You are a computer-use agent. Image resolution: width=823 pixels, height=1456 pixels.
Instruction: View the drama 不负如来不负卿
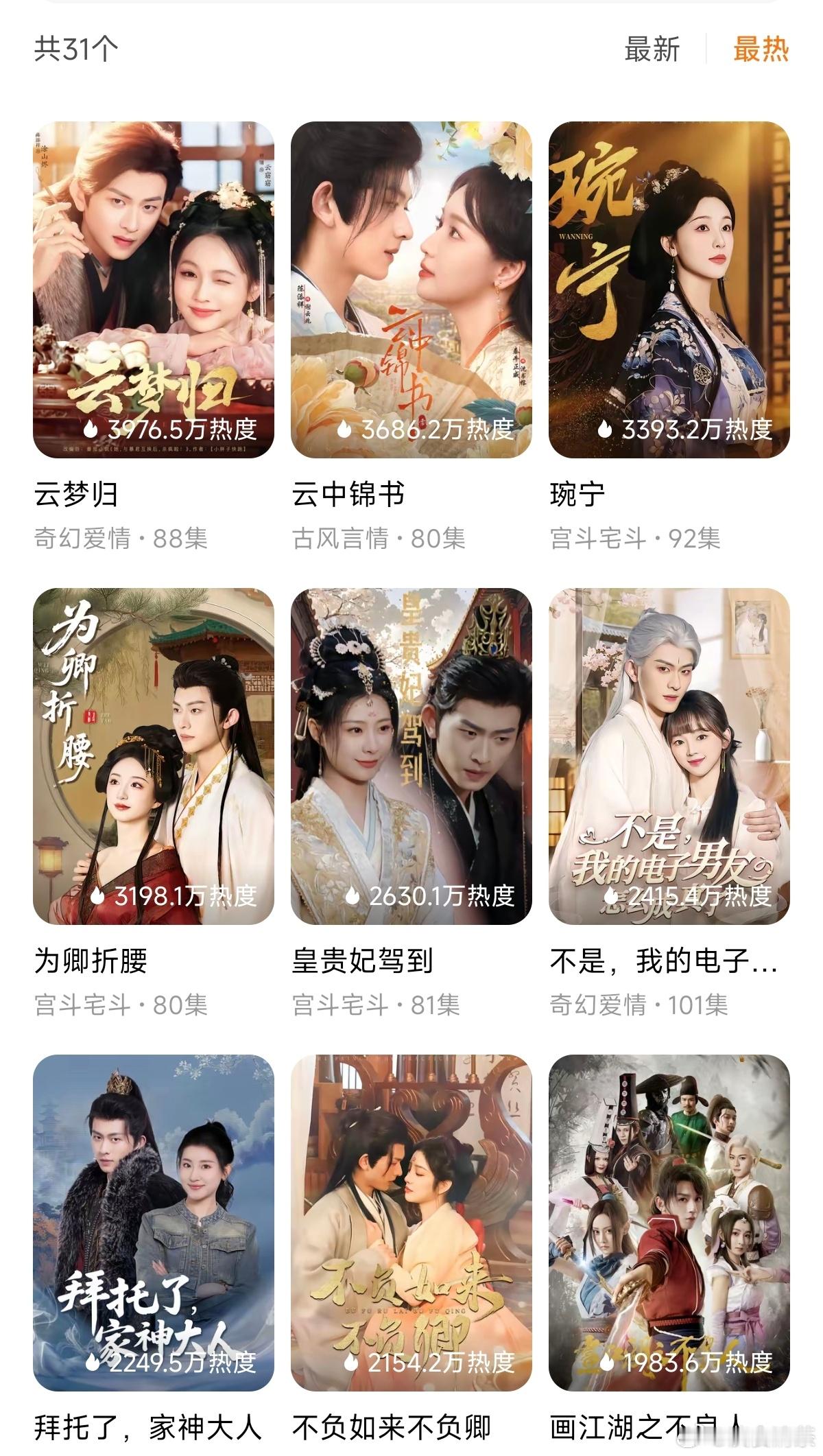click(411, 1222)
